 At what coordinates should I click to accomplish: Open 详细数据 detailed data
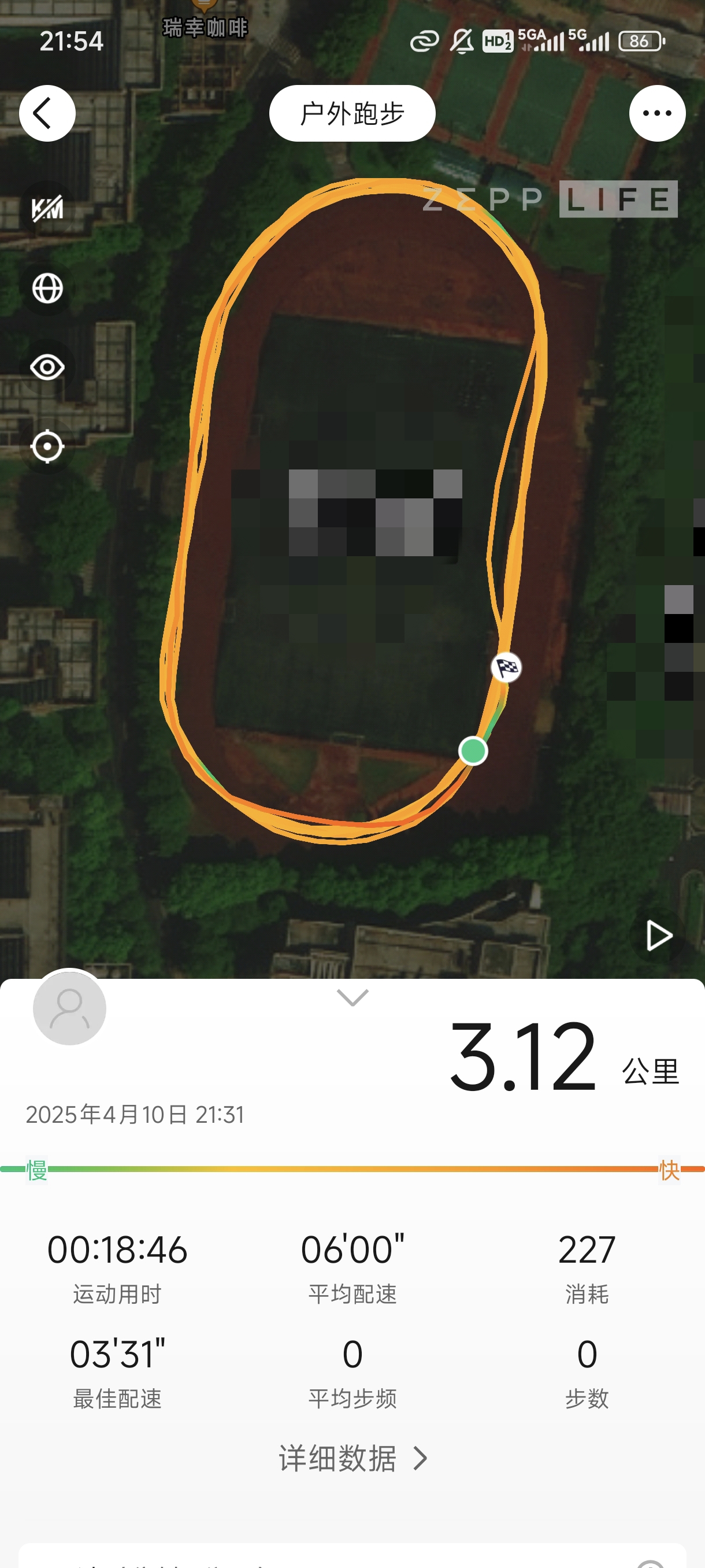pos(352,1458)
